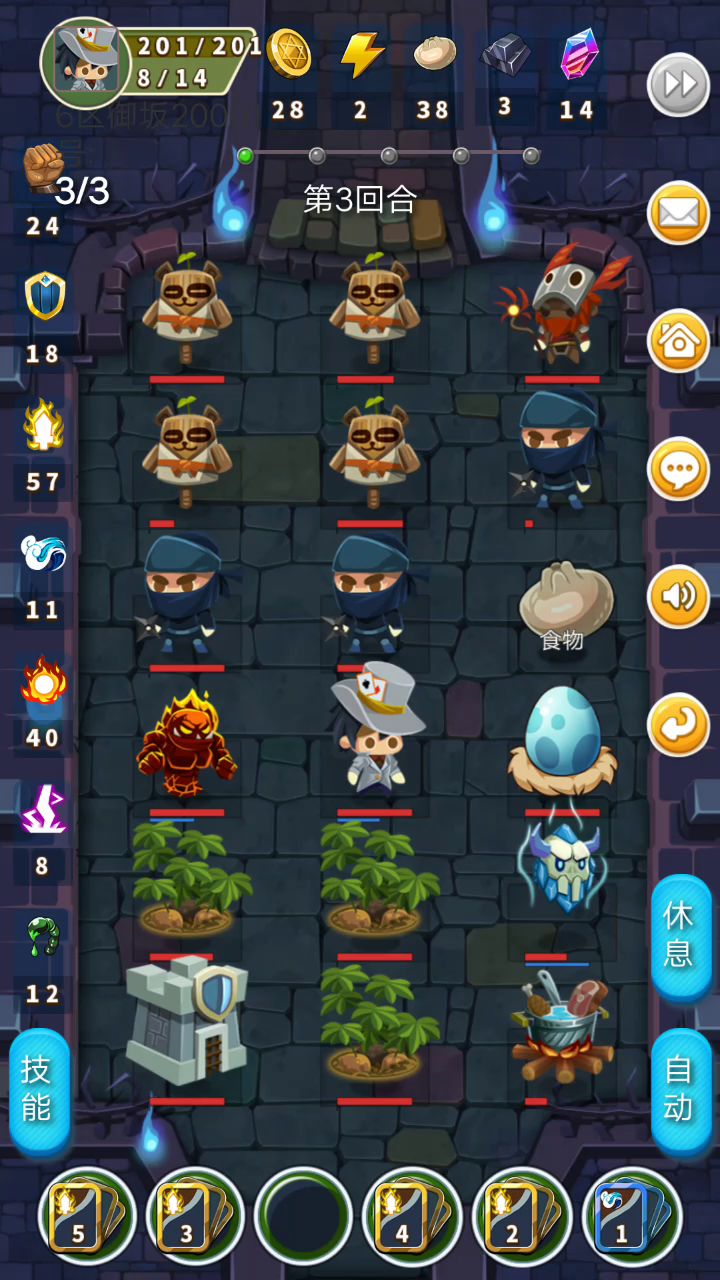Attack the red fire golem

(186, 745)
